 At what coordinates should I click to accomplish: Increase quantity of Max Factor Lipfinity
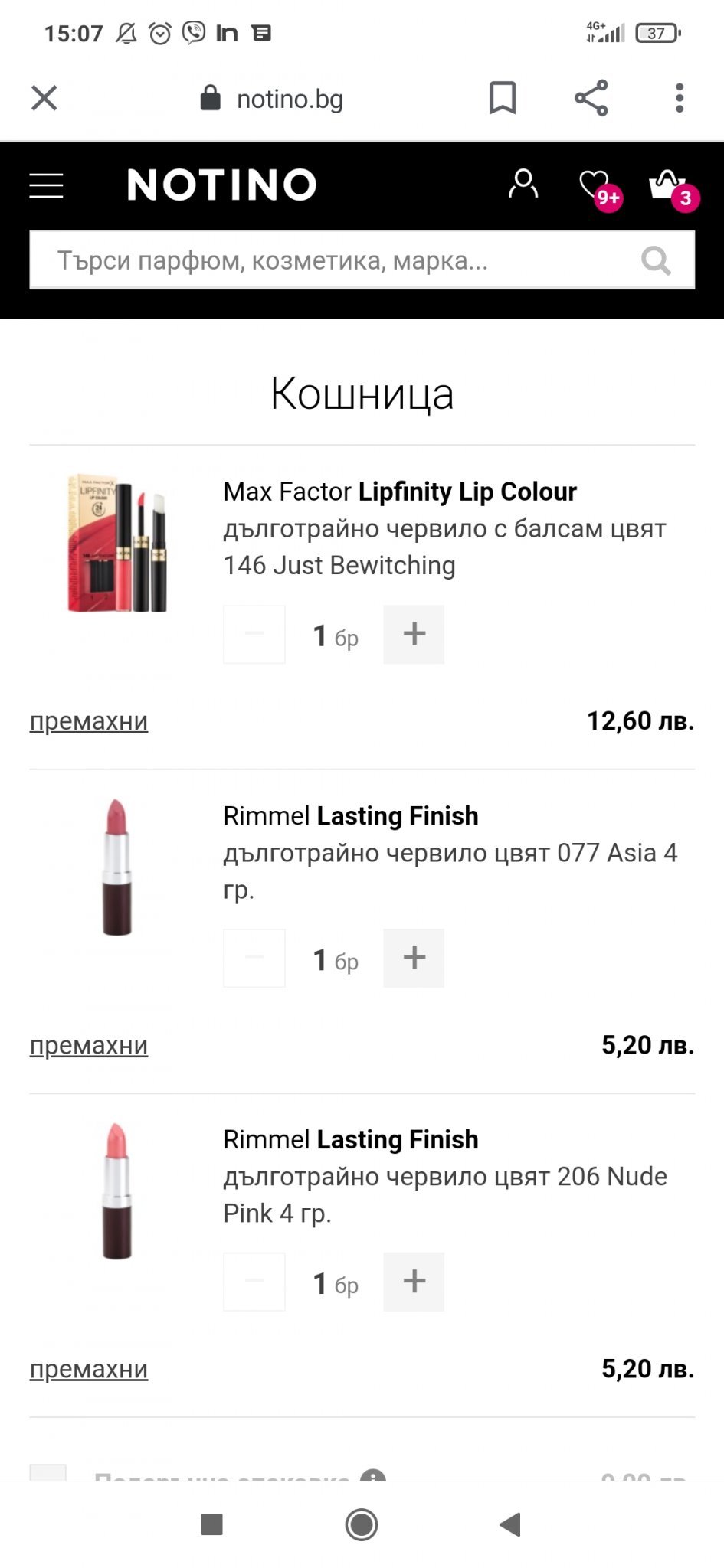click(x=414, y=634)
